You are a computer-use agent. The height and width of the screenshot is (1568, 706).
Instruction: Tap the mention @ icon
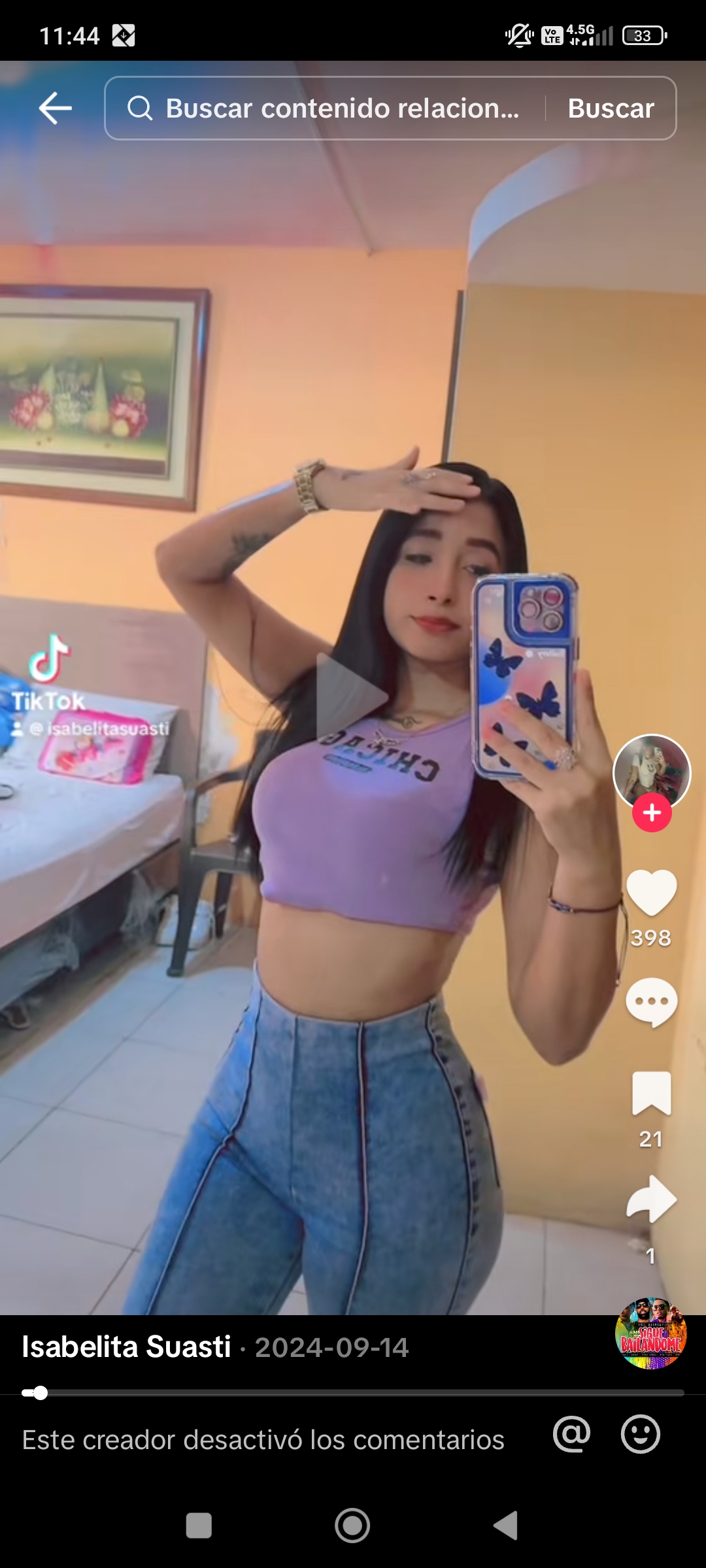[571, 1435]
